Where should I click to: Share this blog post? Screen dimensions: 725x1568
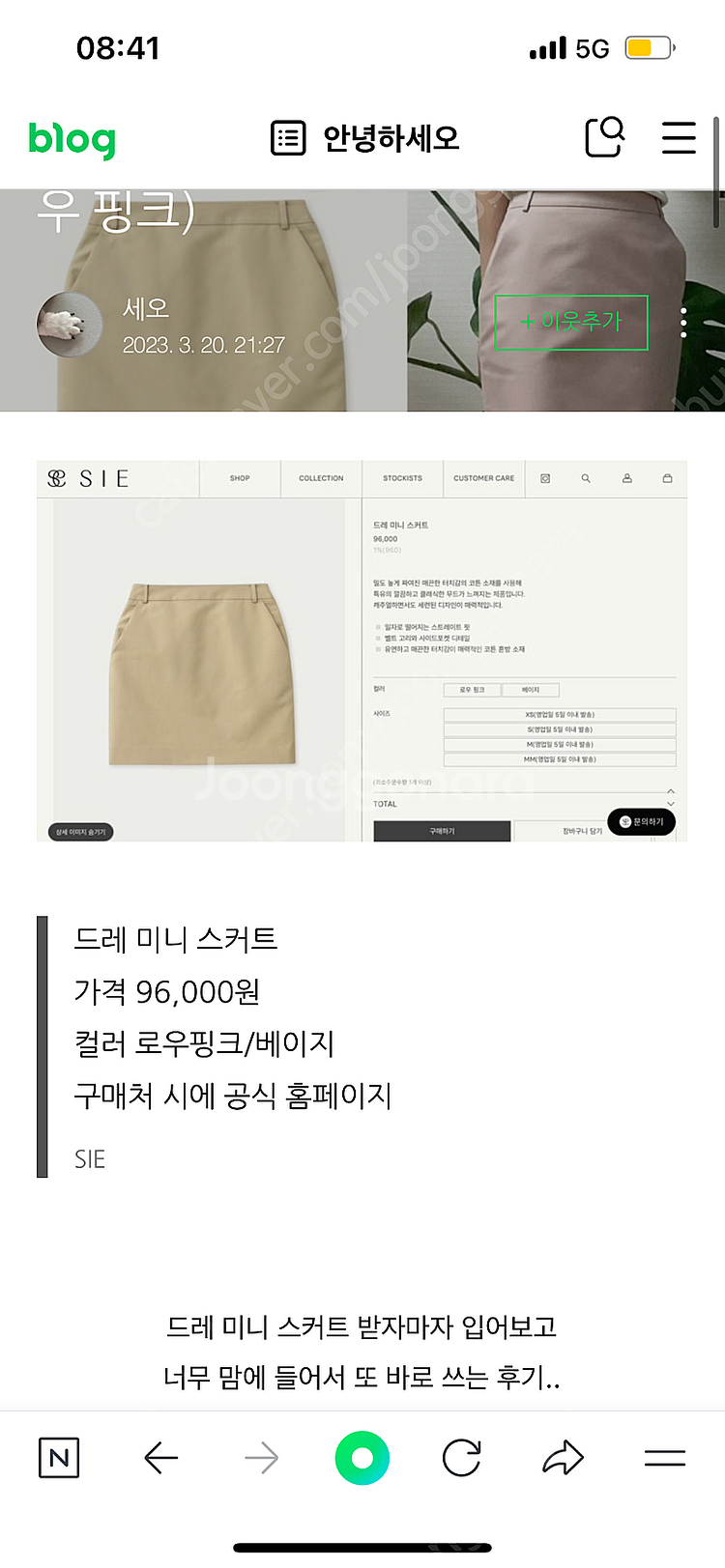pos(563,1457)
